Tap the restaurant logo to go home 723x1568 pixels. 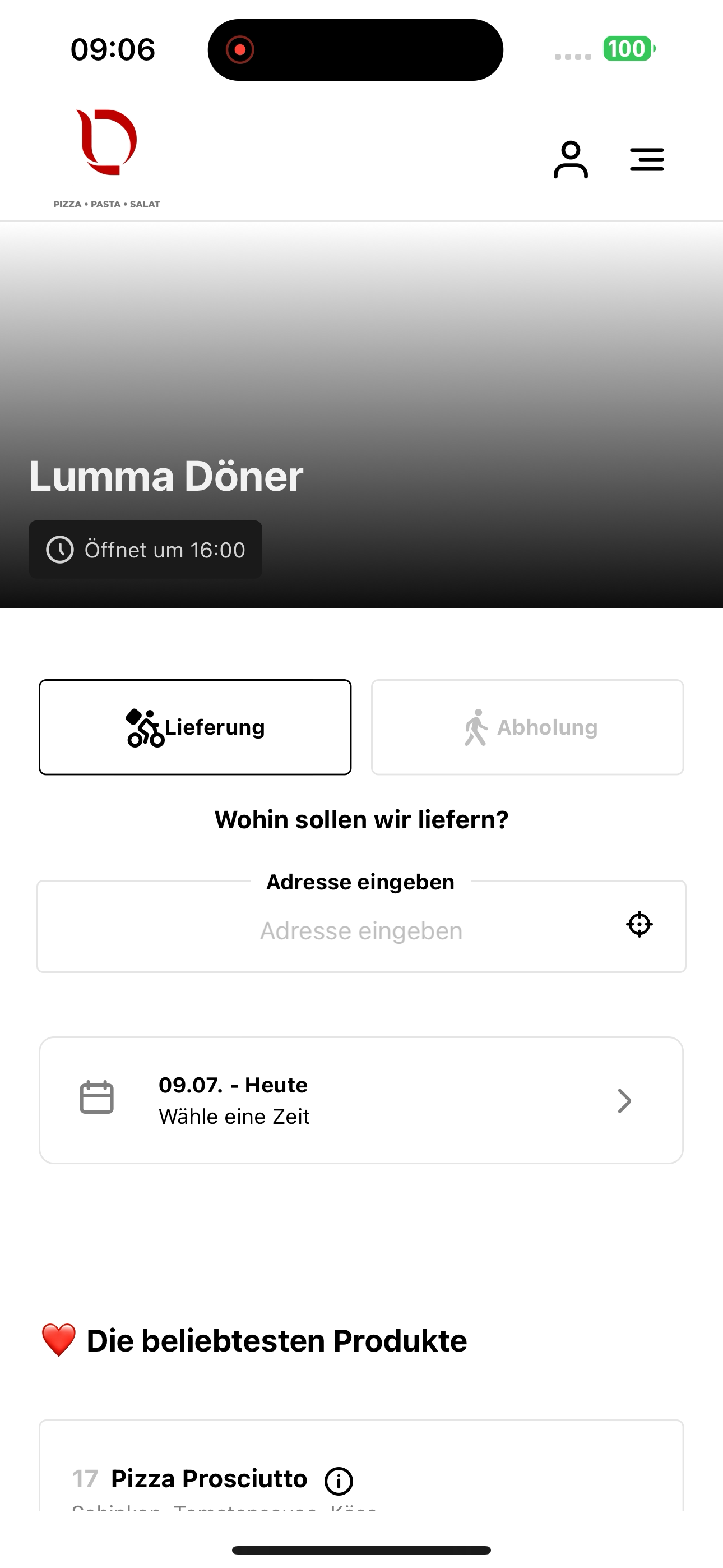point(106,158)
